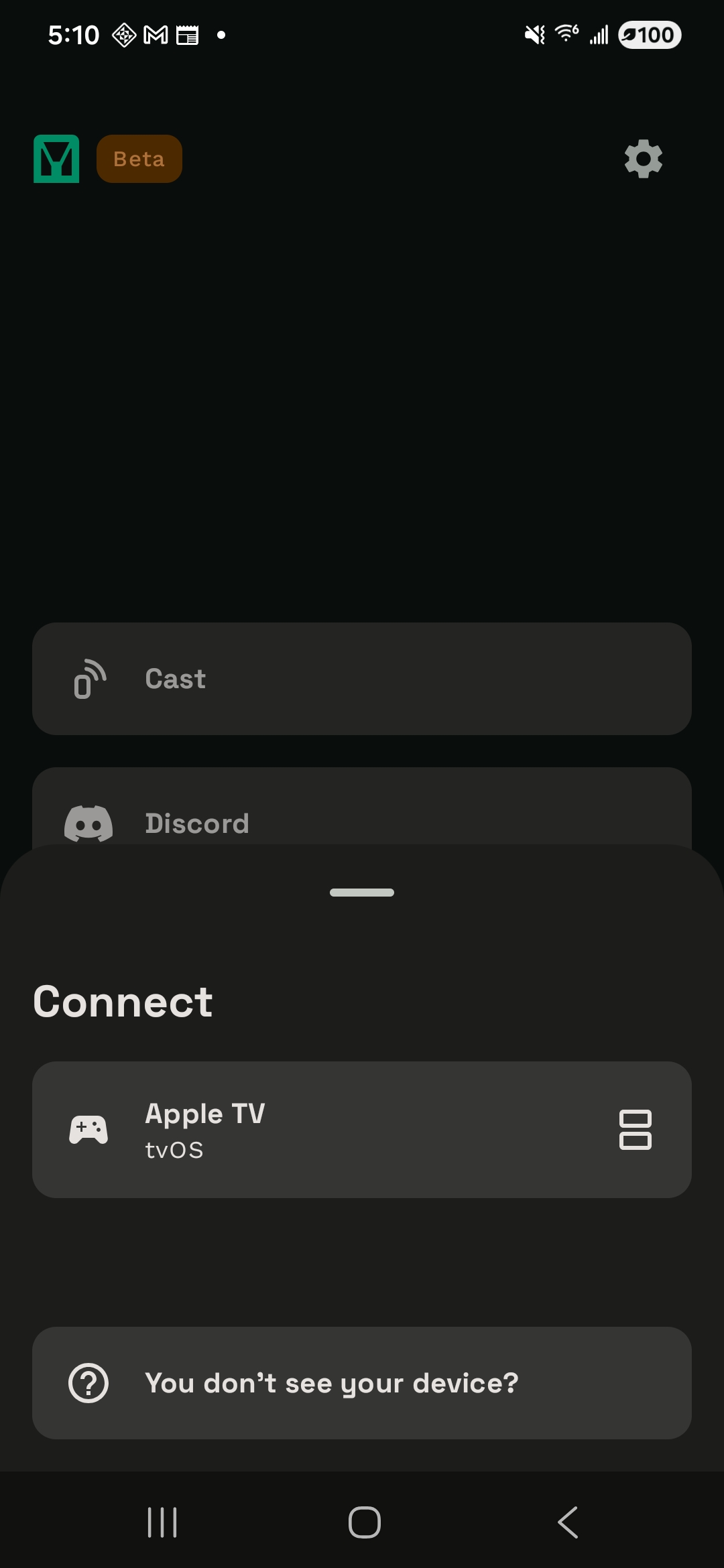Click the question mark help icon
Image resolution: width=724 pixels, height=1568 pixels.
(88, 1383)
